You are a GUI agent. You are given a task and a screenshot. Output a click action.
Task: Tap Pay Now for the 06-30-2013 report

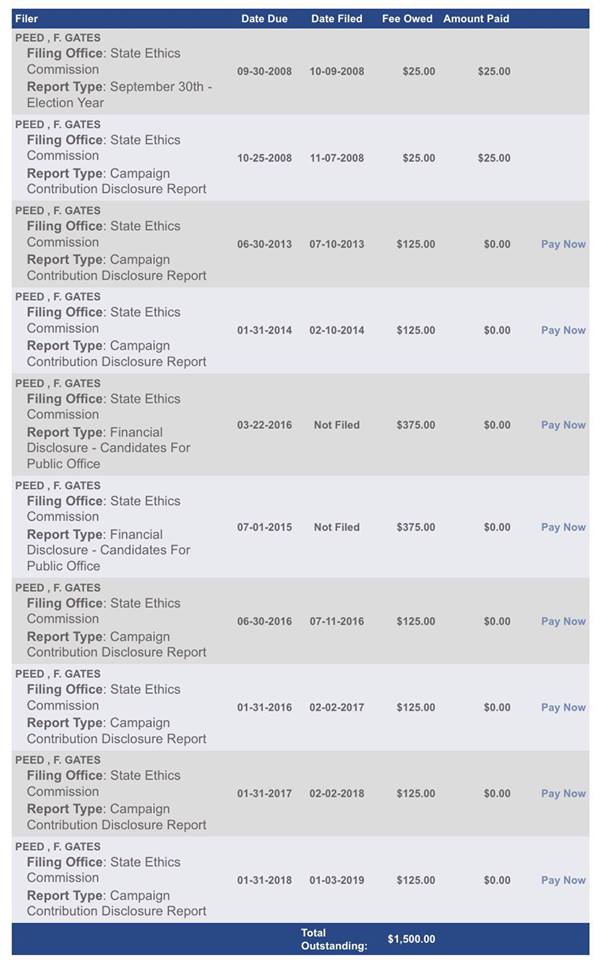(563, 244)
